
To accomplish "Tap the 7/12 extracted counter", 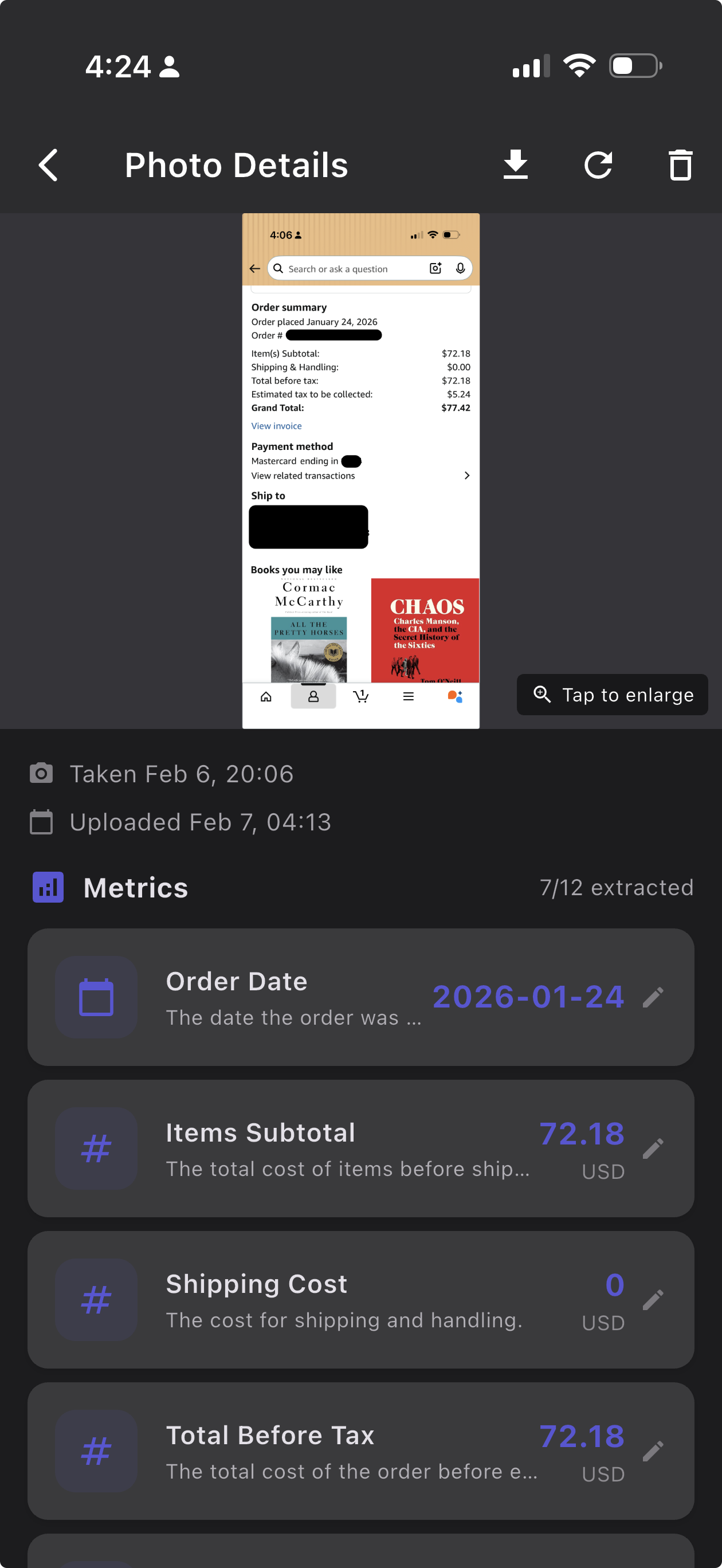I will point(616,888).
